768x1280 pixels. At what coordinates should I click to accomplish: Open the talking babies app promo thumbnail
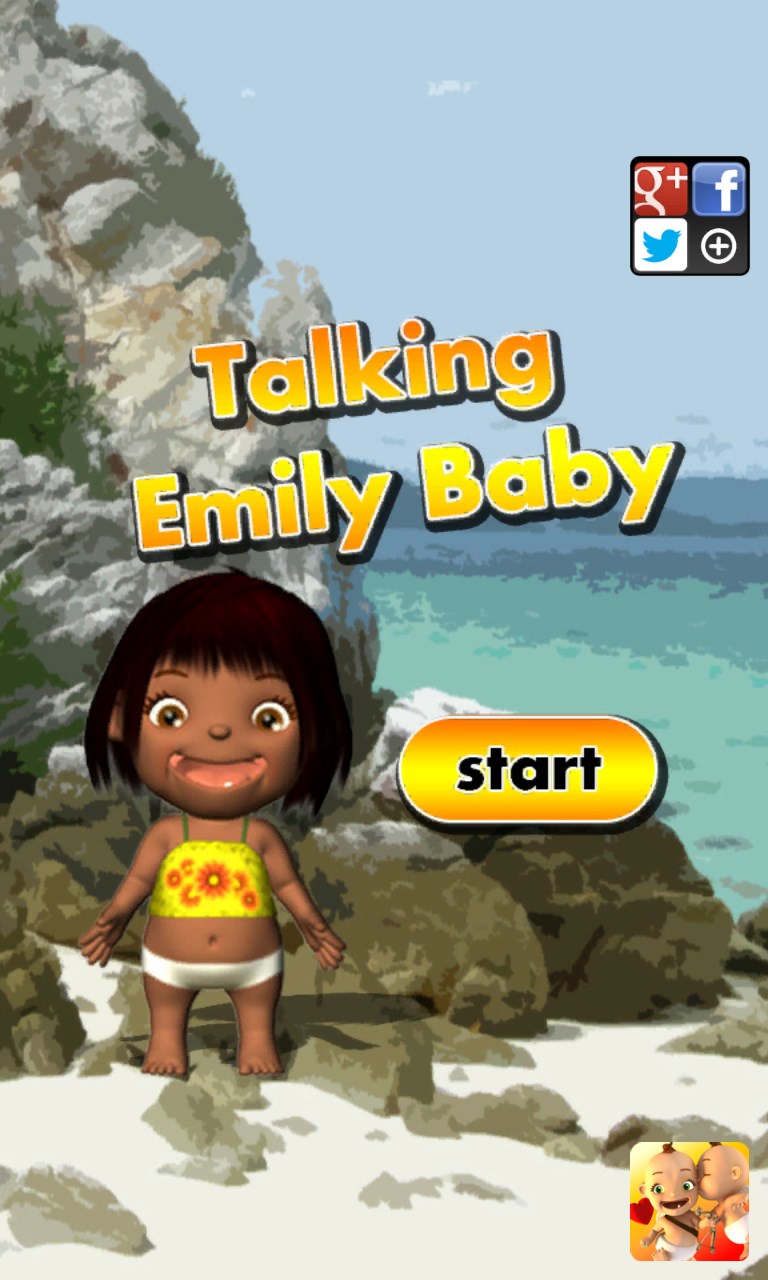click(689, 1201)
